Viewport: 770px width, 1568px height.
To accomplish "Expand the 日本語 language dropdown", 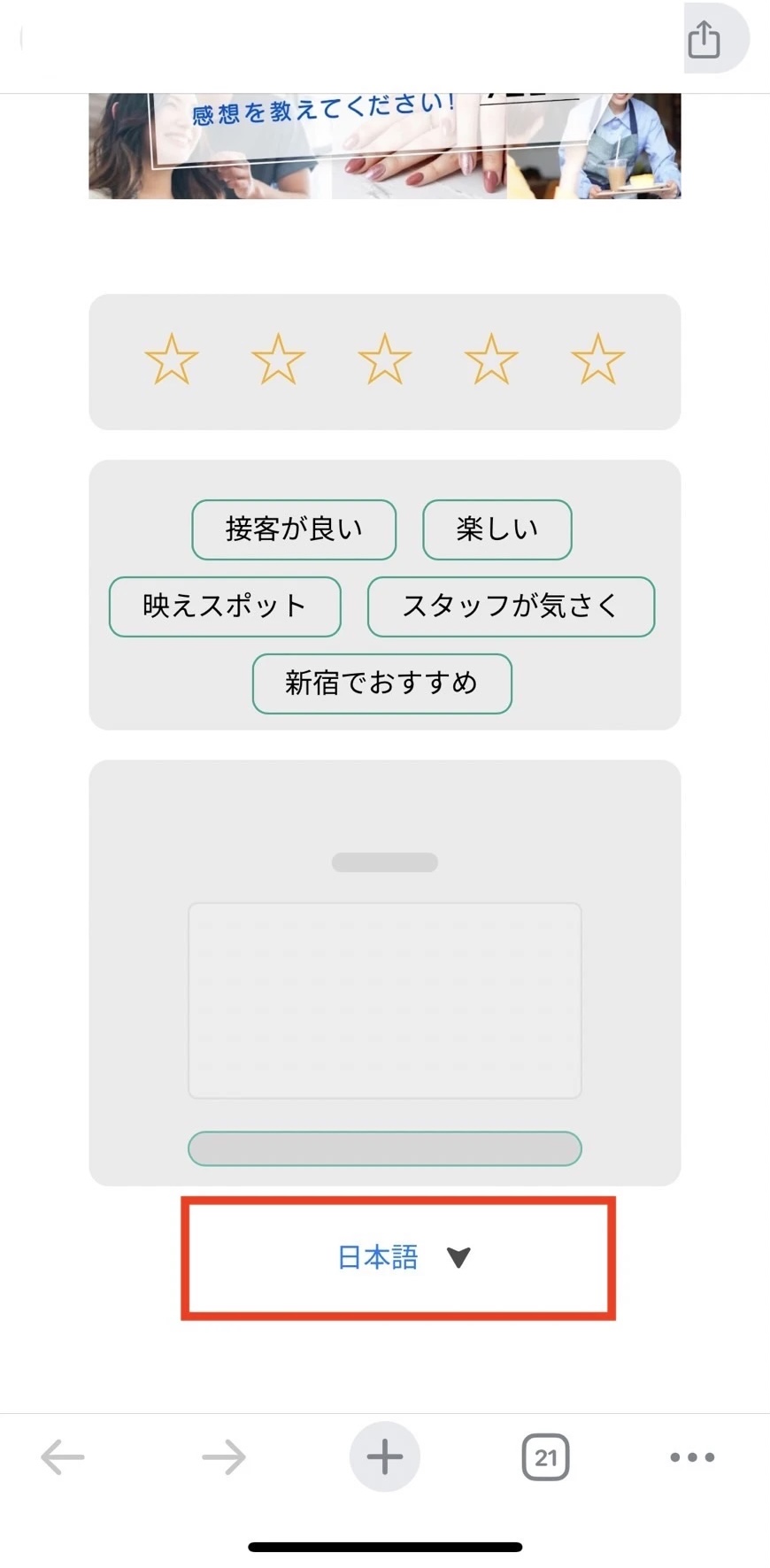I will pyautogui.click(x=403, y=1257).
